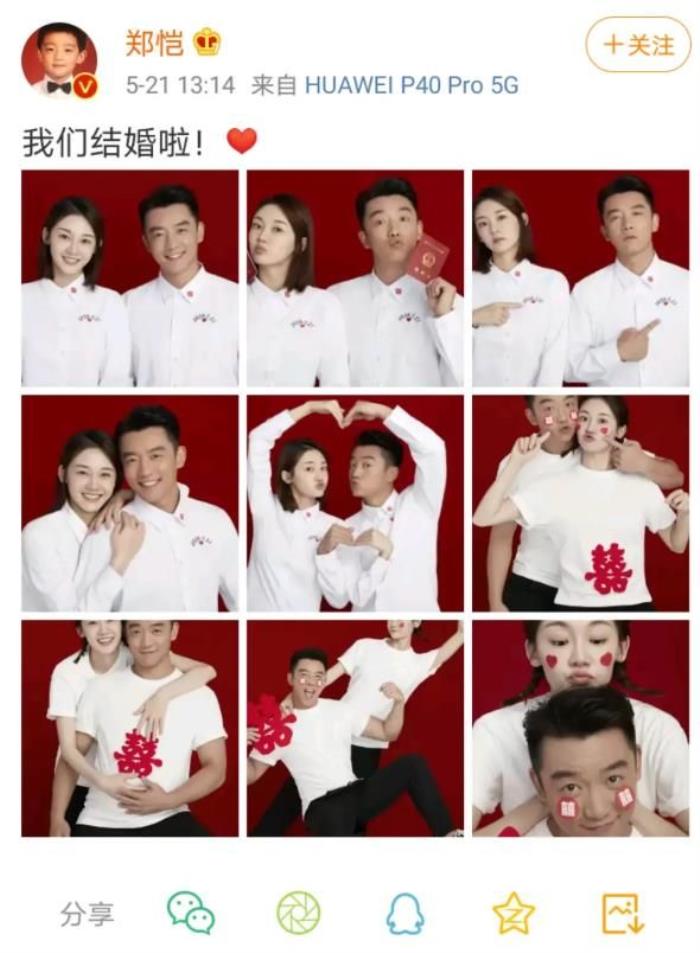Open the HUAWEI P40 Pro 5G source link
This screenshot has height=953, width=700.
(412, 86)
